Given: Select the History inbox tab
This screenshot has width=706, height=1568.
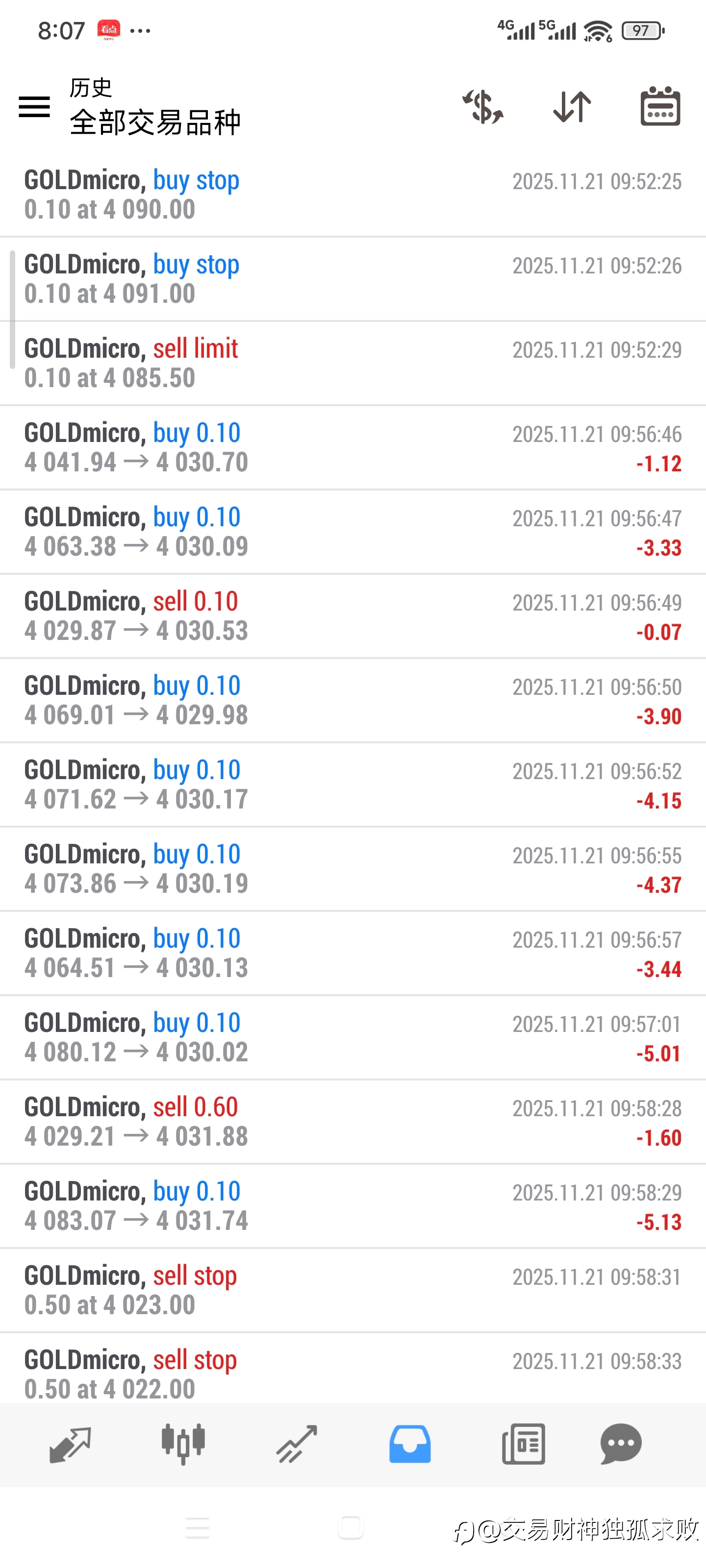Looking at the screenshot, I should click(410, 1444).
